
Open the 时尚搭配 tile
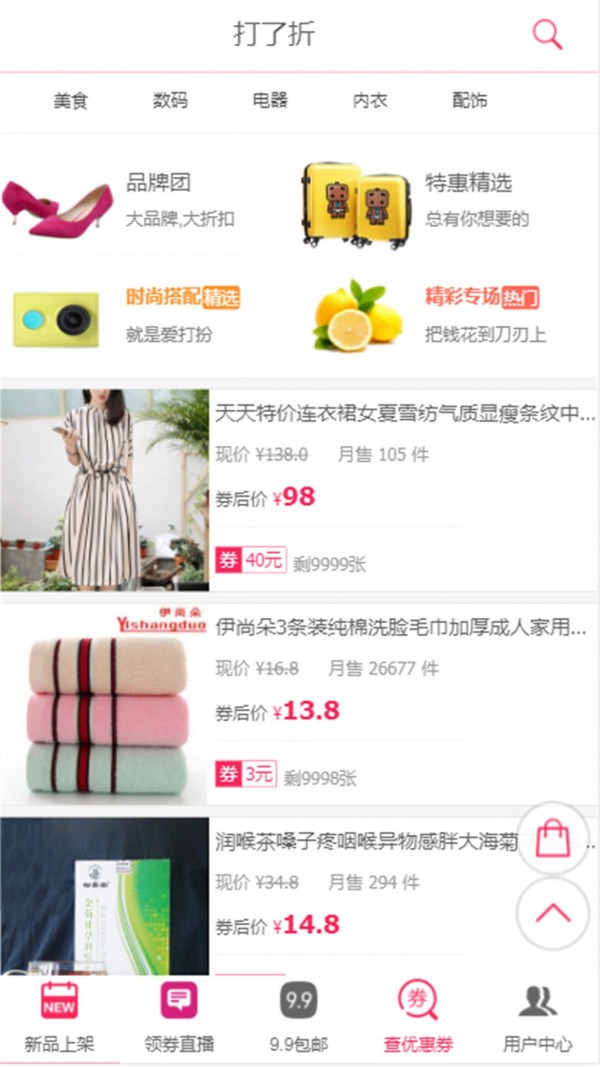150,314
